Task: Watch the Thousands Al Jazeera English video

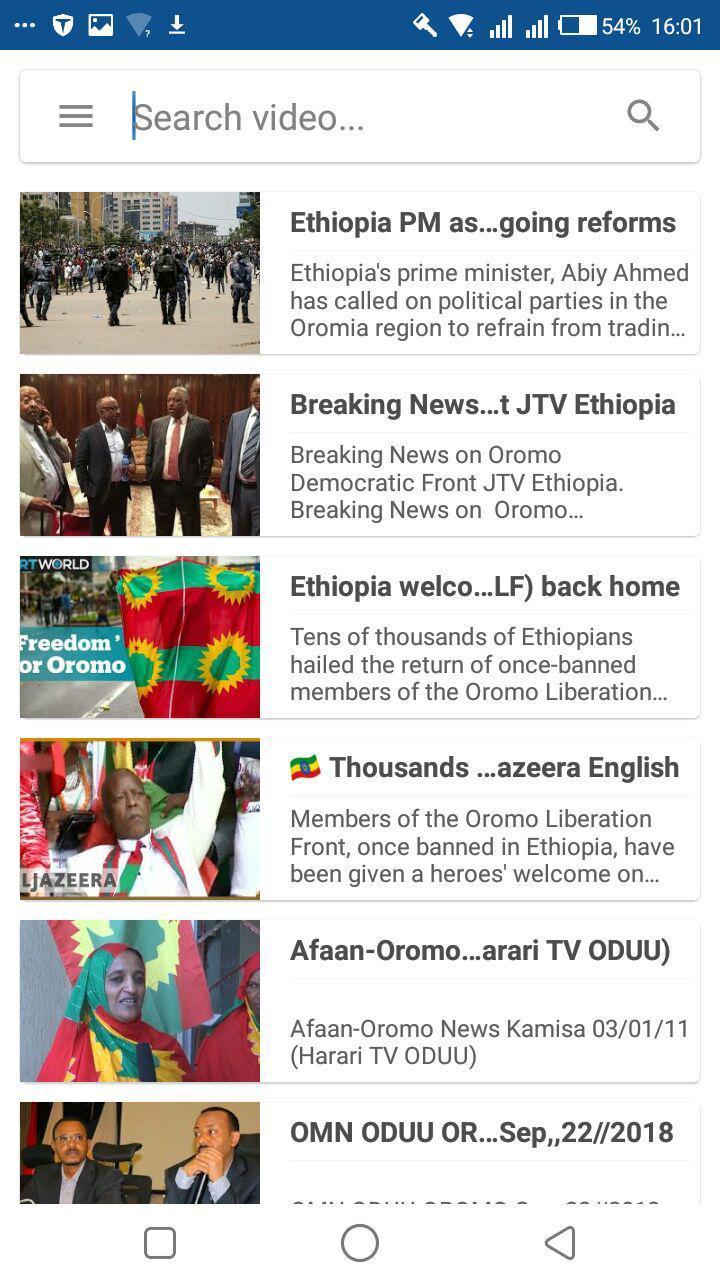Action: [360, 819]
